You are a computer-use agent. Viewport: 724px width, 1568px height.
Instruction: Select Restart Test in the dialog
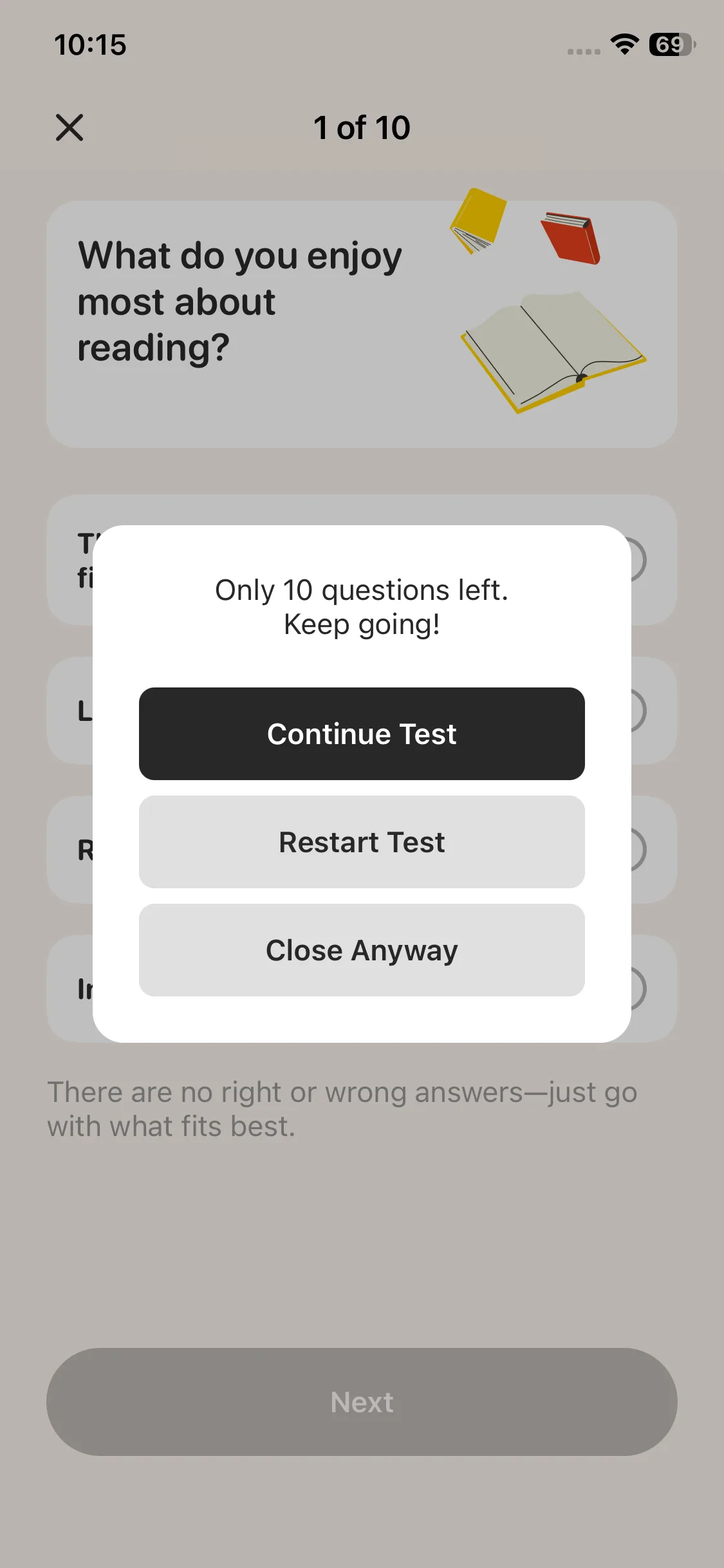point(362,842)
